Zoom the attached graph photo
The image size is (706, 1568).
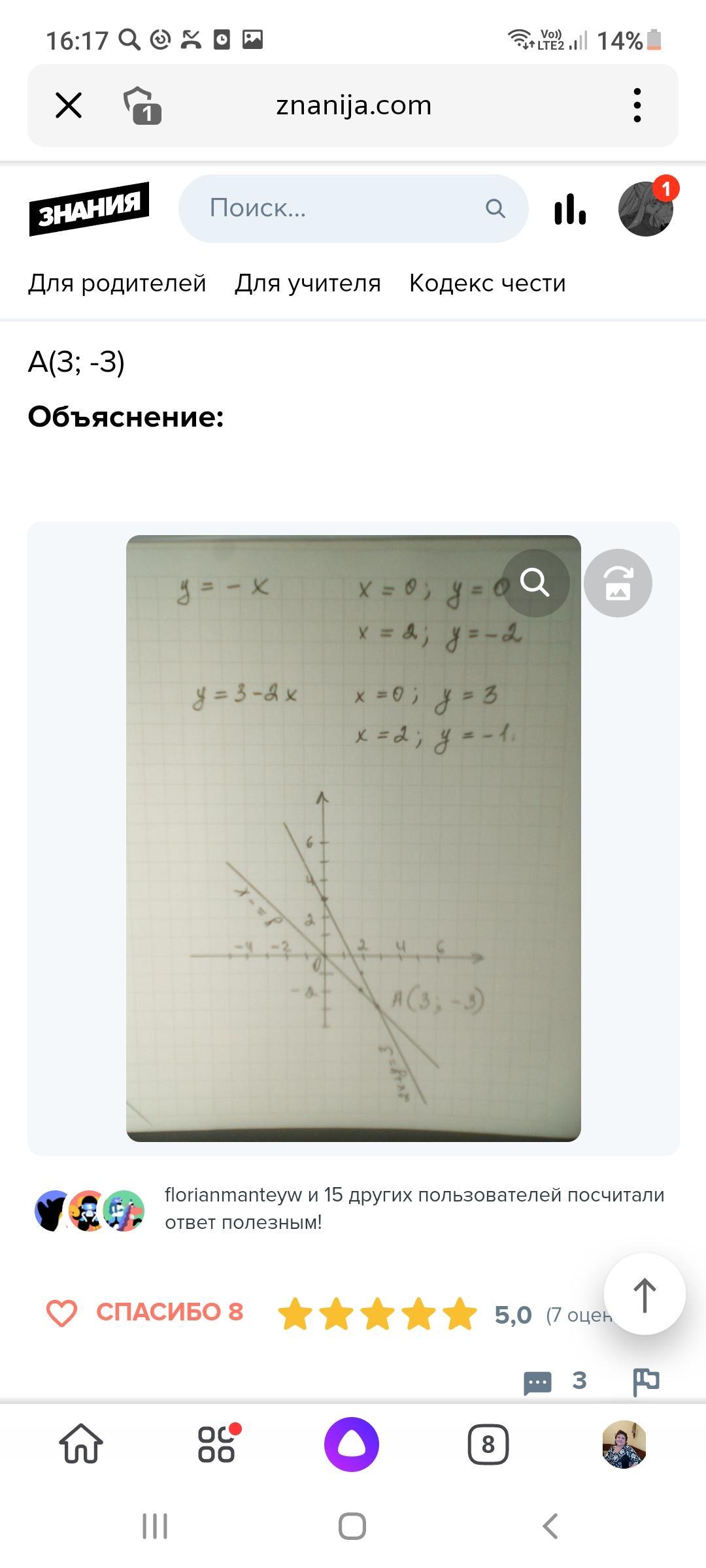click(x=535, y=583)
